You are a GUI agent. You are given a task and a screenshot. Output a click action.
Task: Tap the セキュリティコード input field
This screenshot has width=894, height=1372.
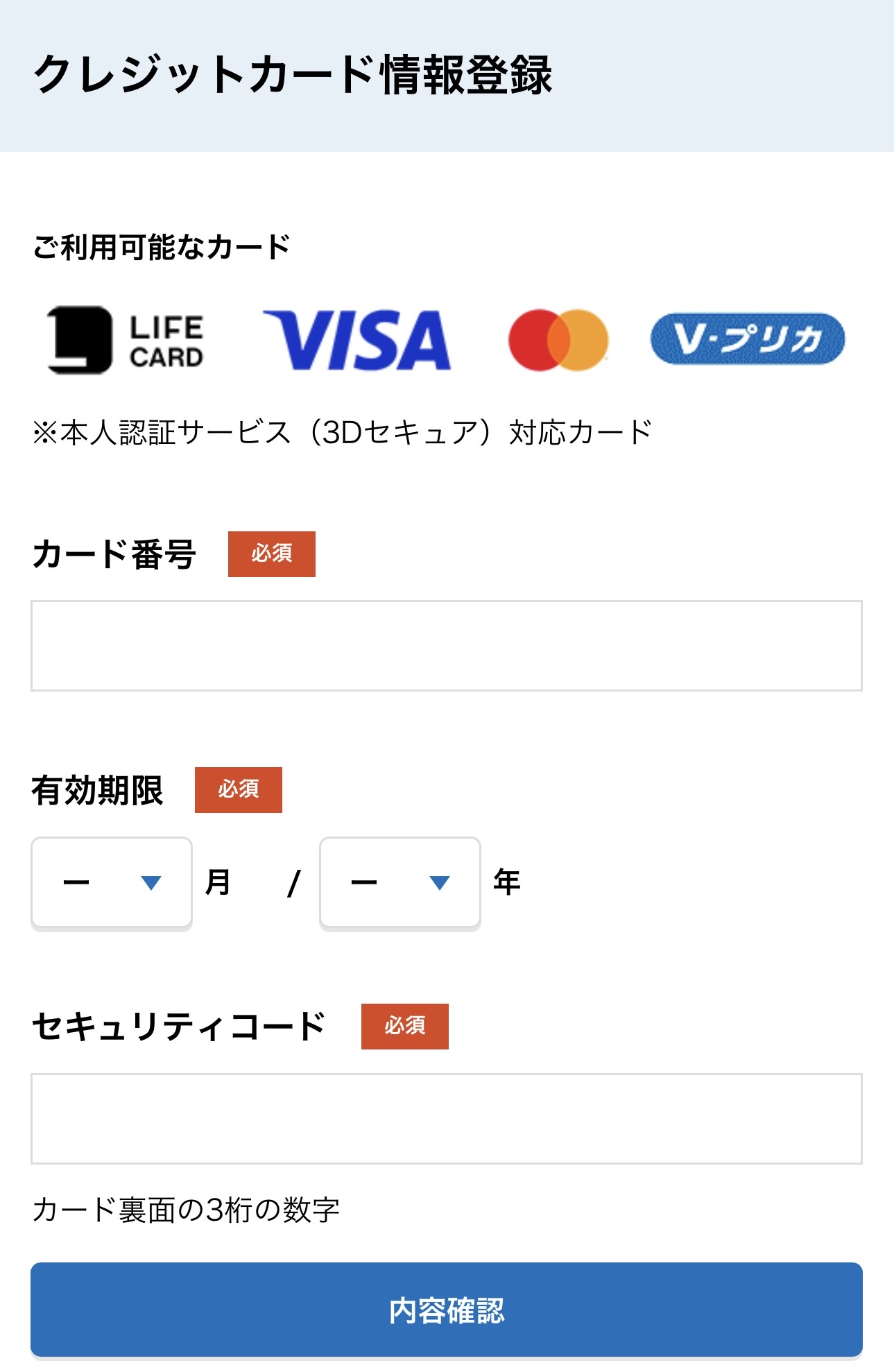pos(446,1118)
